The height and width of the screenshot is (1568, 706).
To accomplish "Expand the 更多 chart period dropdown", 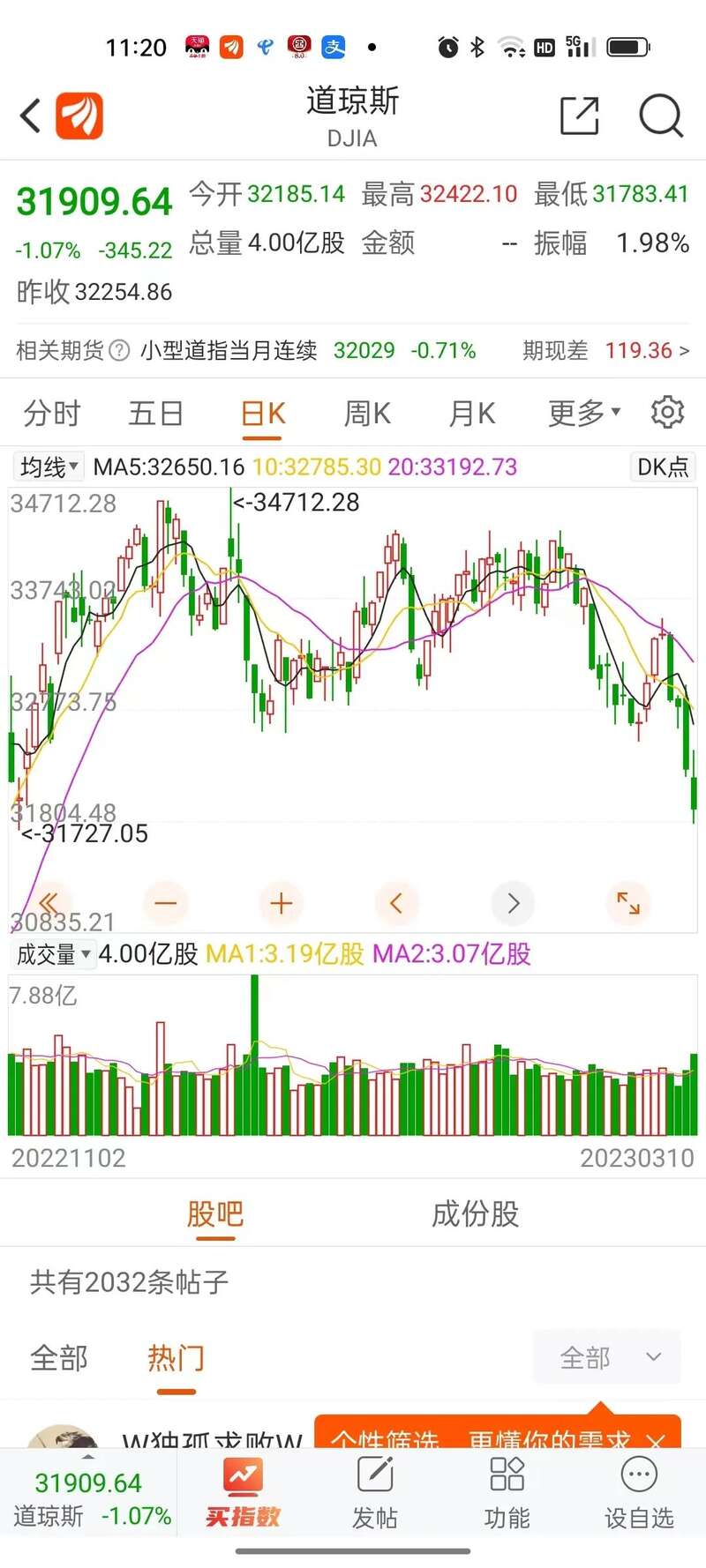I will 584,413.
